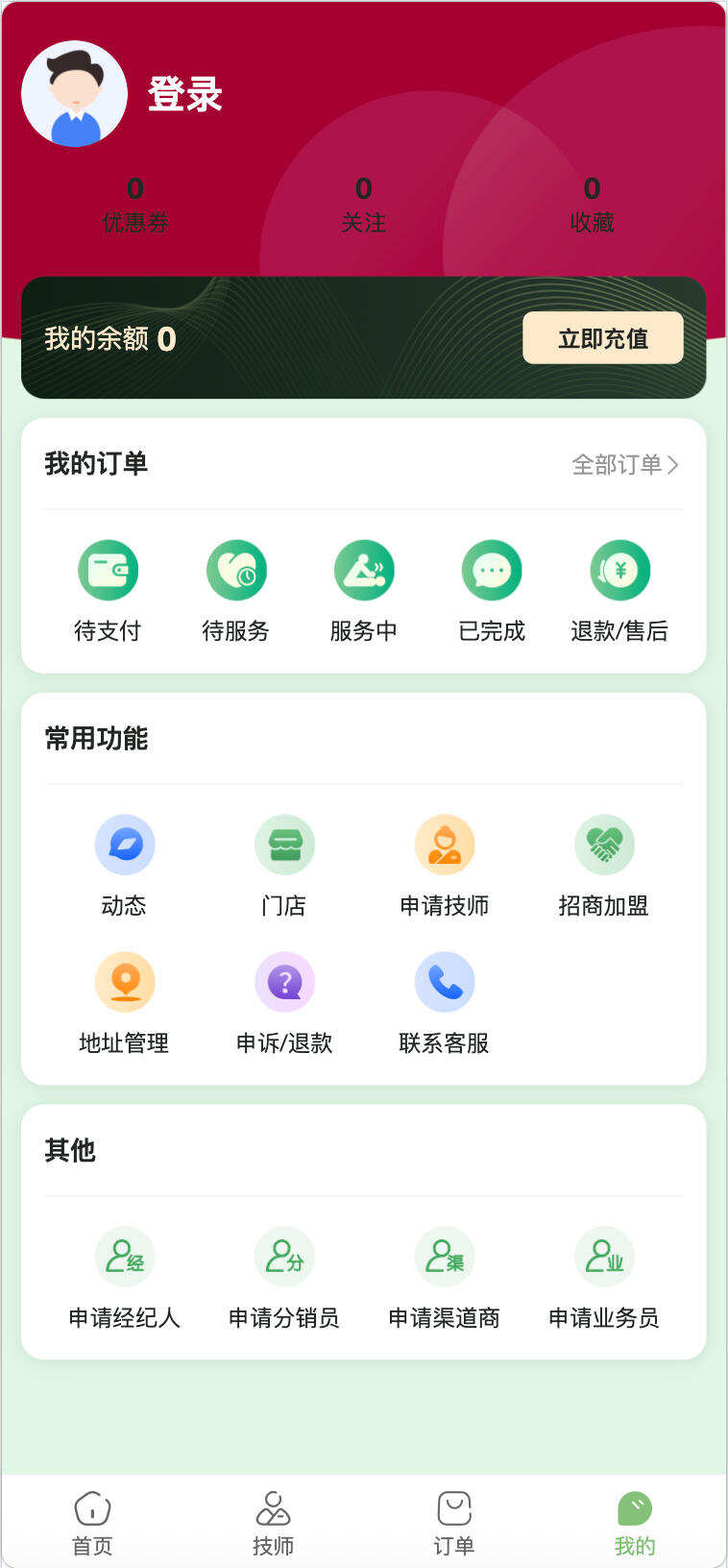Open the 申诉/退款 question mark icon

[284, 982]
